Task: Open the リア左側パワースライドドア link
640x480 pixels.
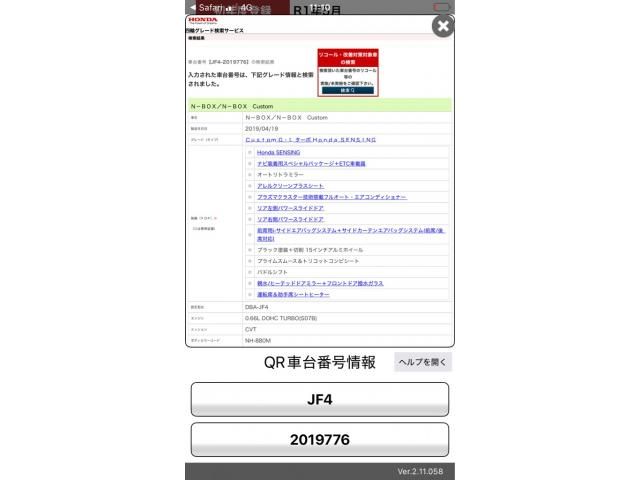Action: pos(290,208)
